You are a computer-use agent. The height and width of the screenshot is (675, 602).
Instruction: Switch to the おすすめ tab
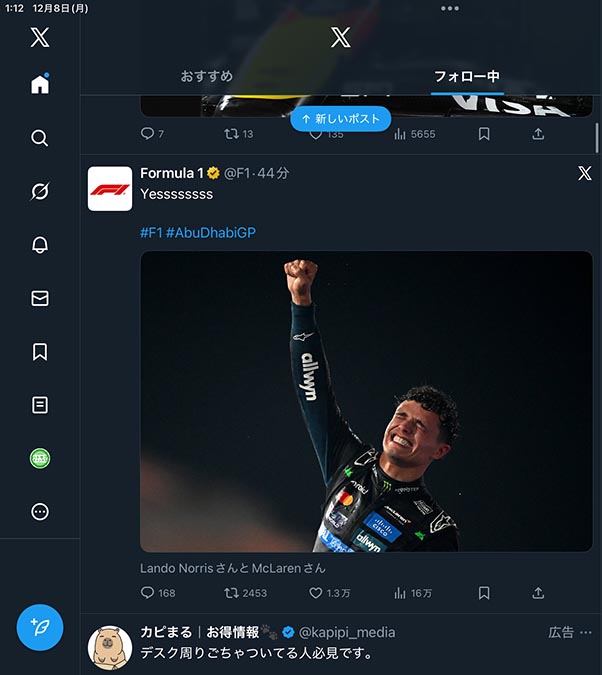[207, 77]
